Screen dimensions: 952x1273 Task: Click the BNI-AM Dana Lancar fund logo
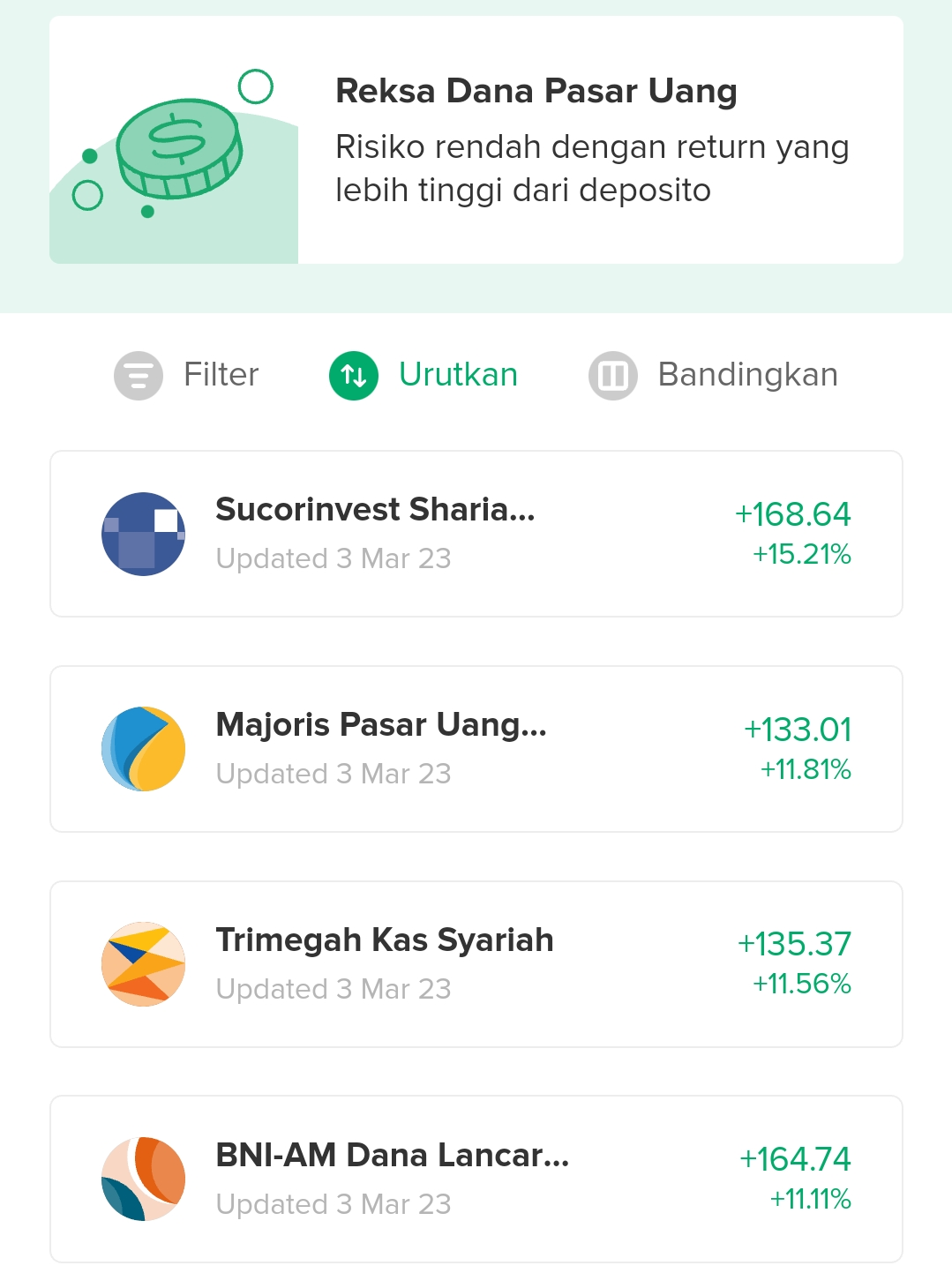coord(144,1179)
